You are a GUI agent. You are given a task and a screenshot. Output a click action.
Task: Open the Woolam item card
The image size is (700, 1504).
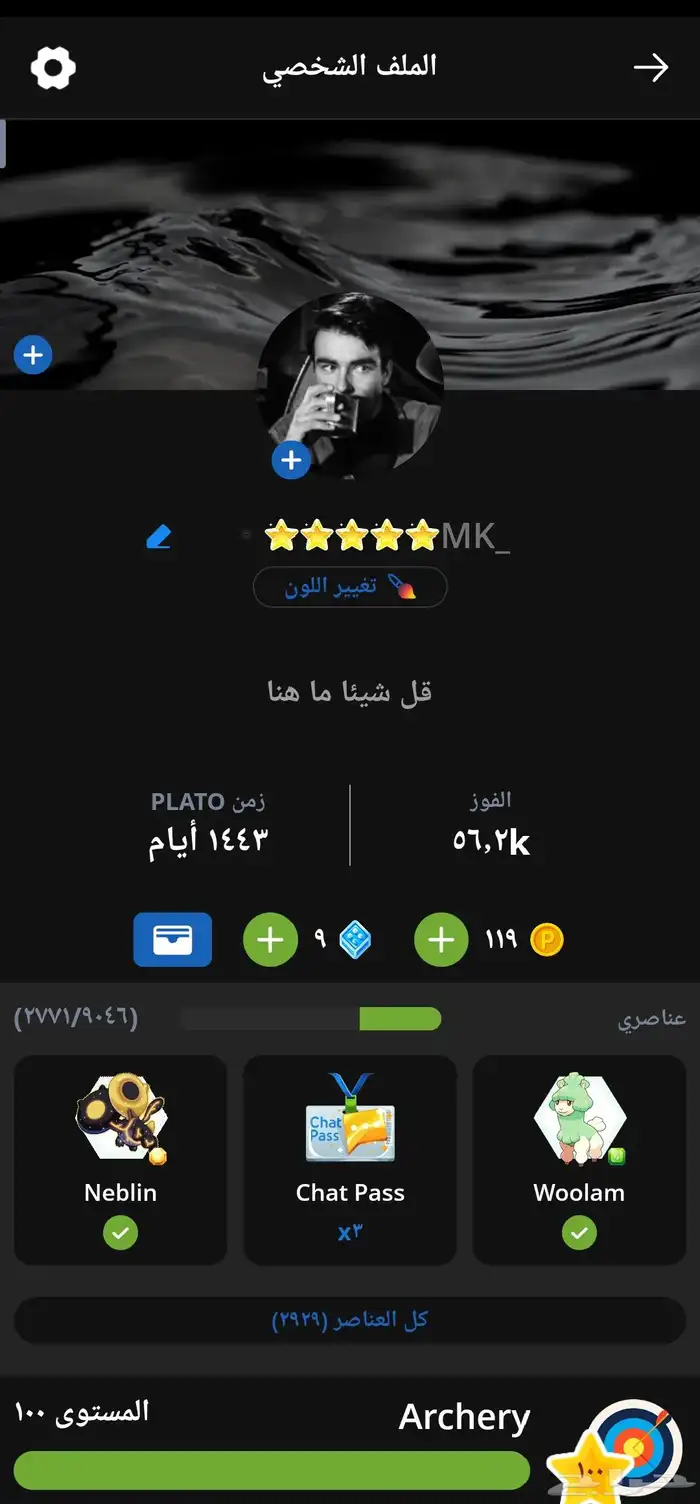(579, 1160)
